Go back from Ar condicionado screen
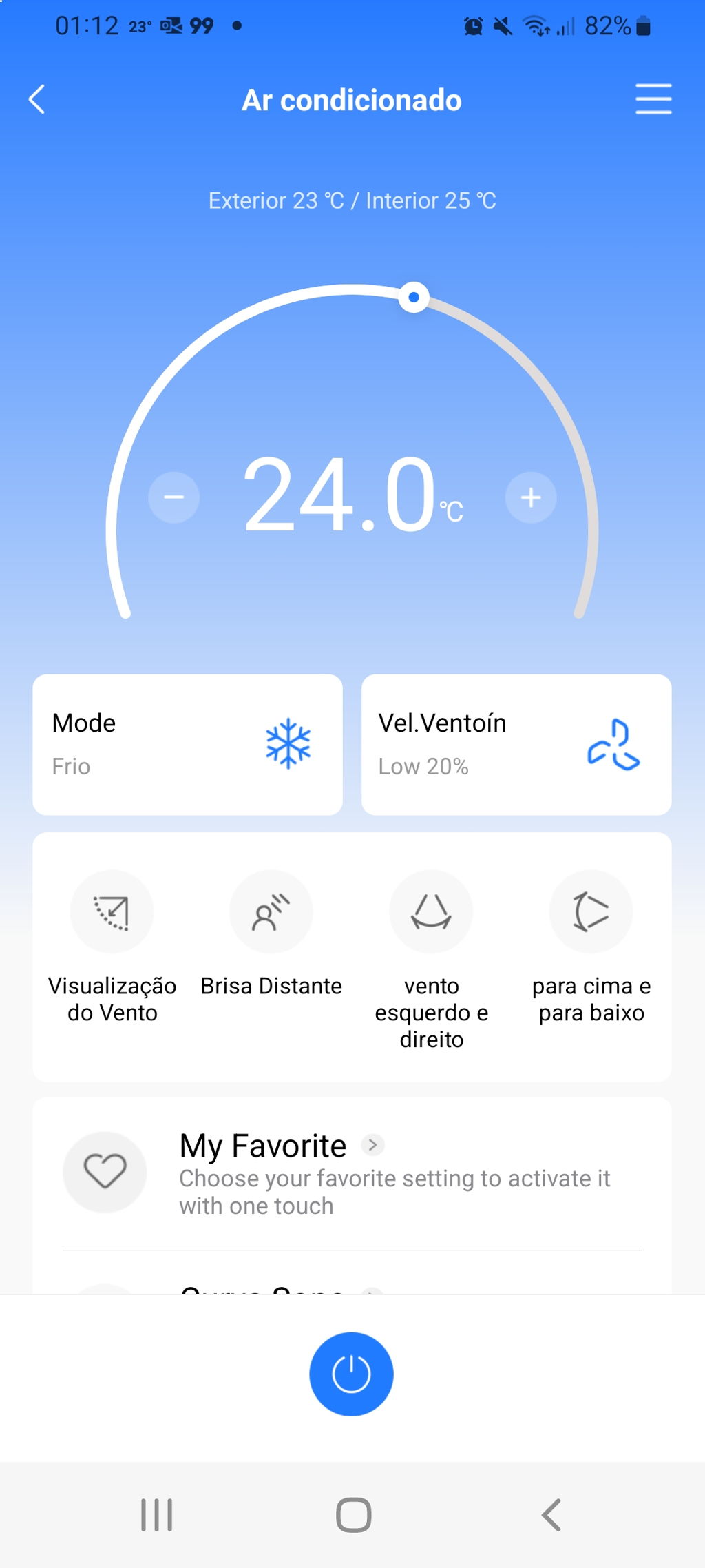Viewport: 705px width, 1568px height. [x=37, y=100]
